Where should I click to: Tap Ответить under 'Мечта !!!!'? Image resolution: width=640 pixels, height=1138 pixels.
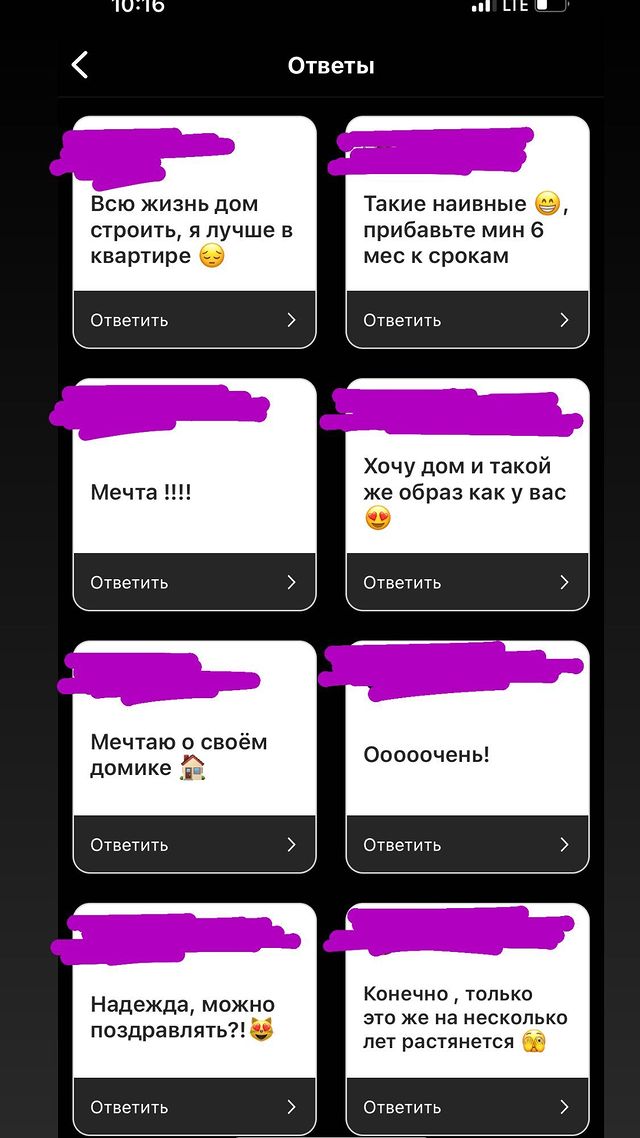click(194, 582)
